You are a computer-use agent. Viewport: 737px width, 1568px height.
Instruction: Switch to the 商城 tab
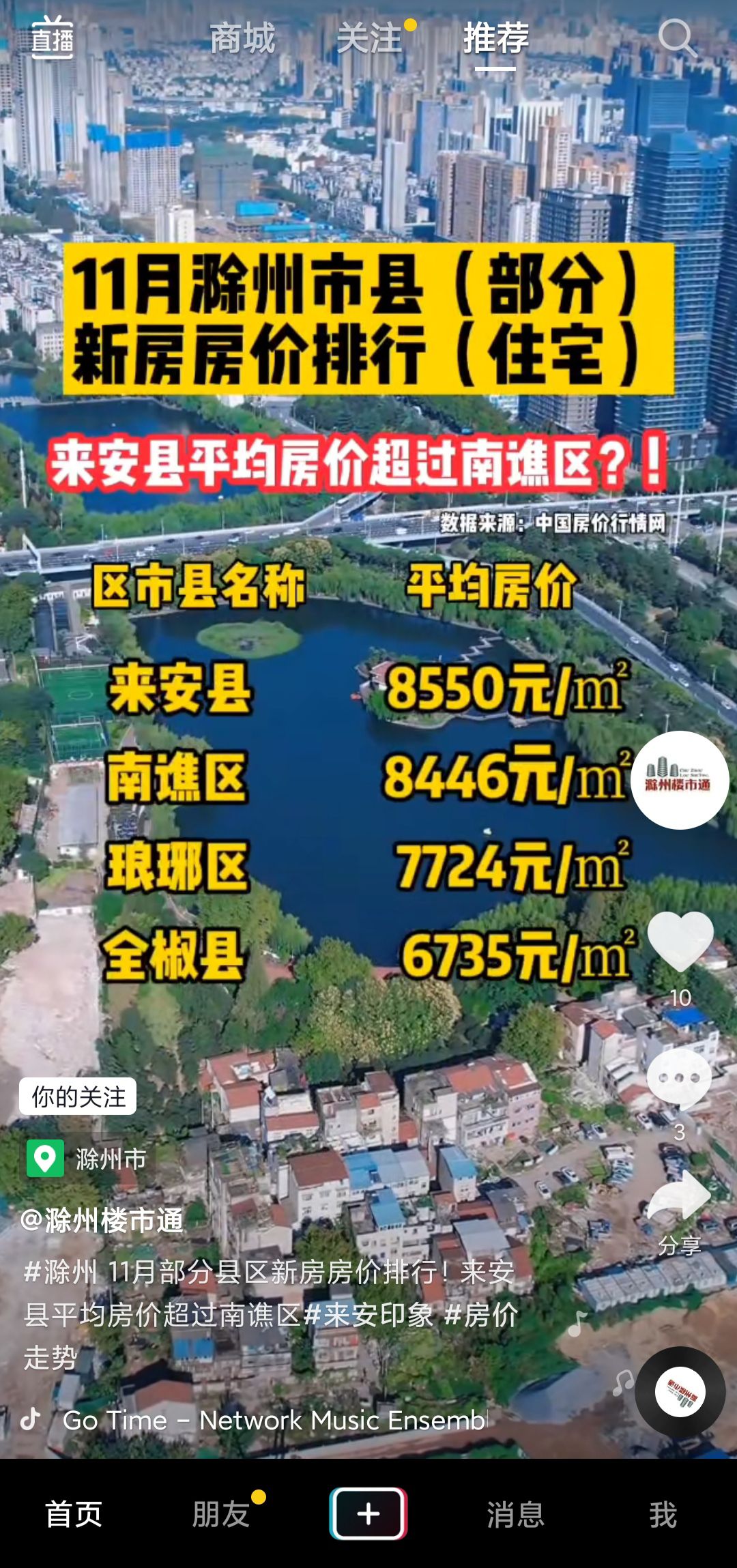(x=242, y=38)
